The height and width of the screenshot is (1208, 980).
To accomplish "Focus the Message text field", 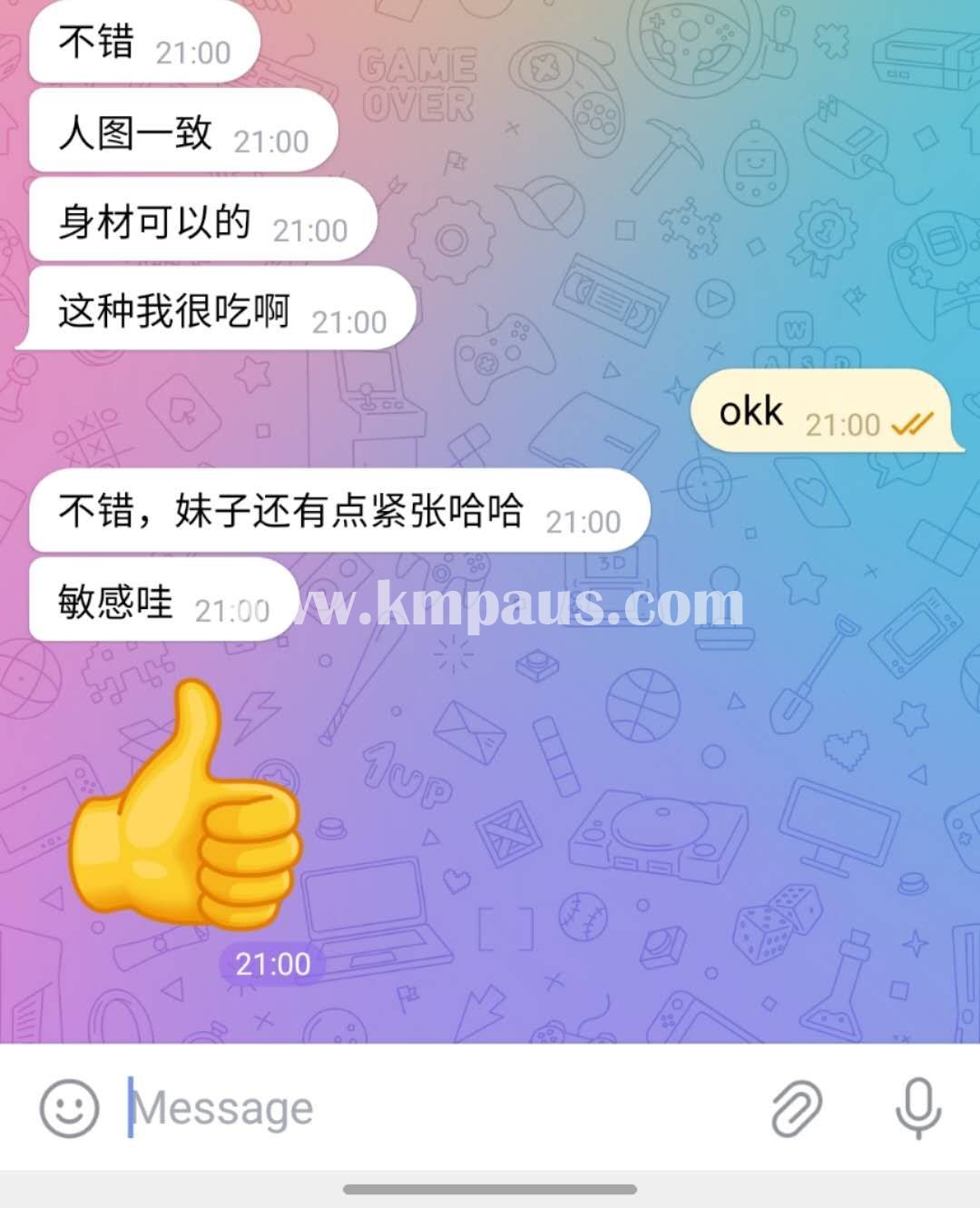I will tap(436, 1107).
